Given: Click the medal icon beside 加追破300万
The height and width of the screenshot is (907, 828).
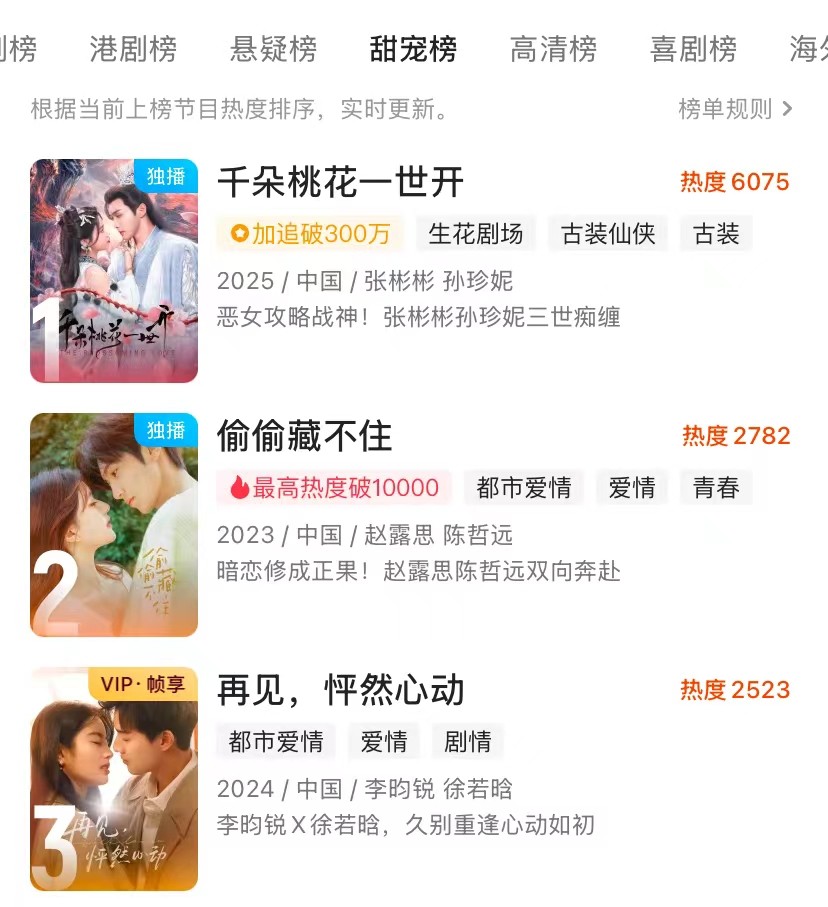Looking at the screenshot, I should pyautogui.click(x=238, y=232).
